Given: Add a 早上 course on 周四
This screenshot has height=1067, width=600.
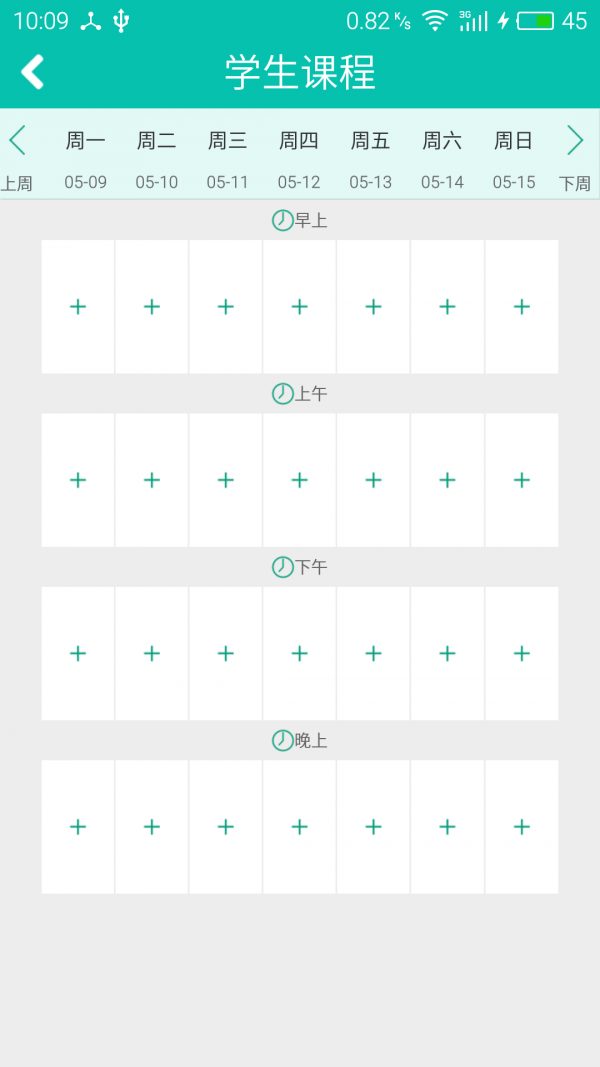Looking at the screenshot, I should tap(299, 307).
